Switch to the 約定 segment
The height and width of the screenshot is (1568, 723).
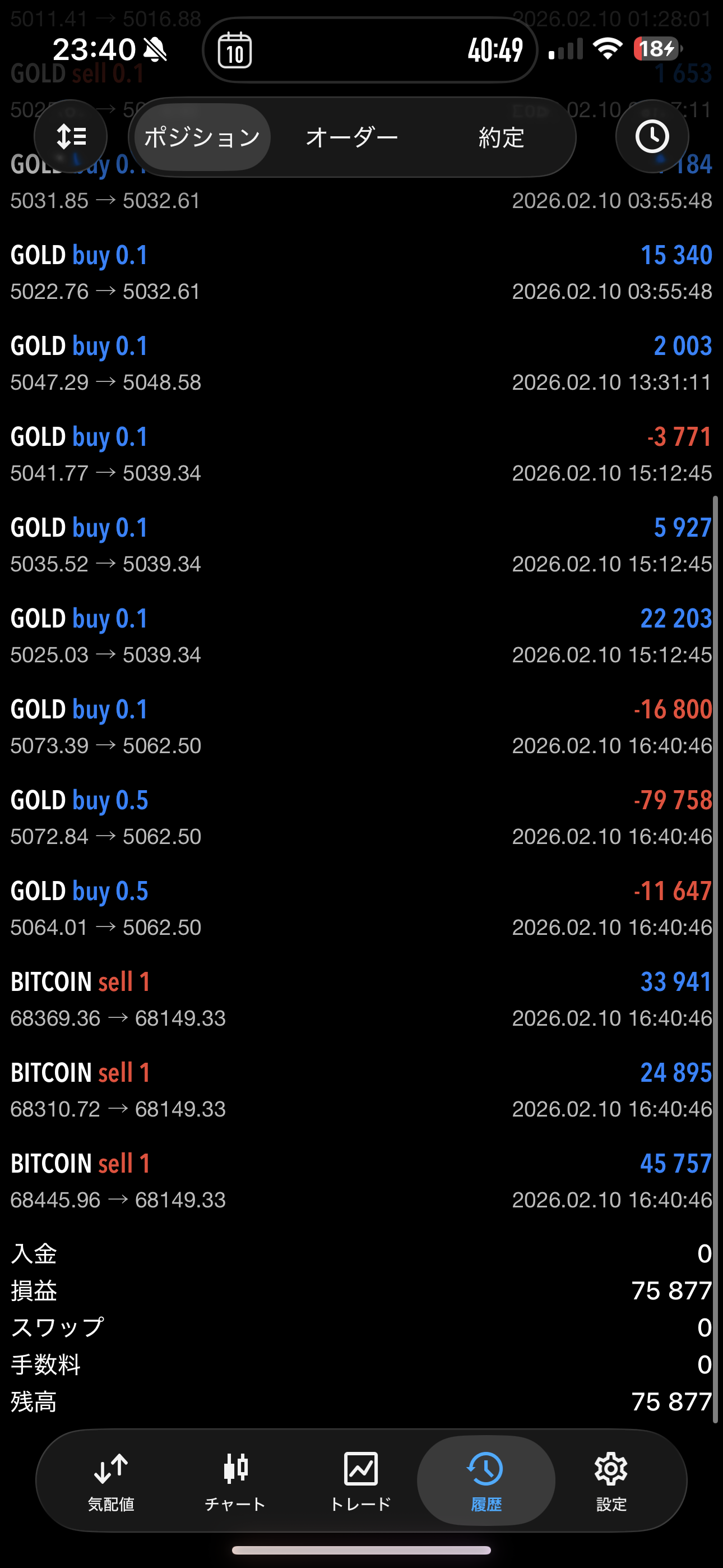click(501, 137)
